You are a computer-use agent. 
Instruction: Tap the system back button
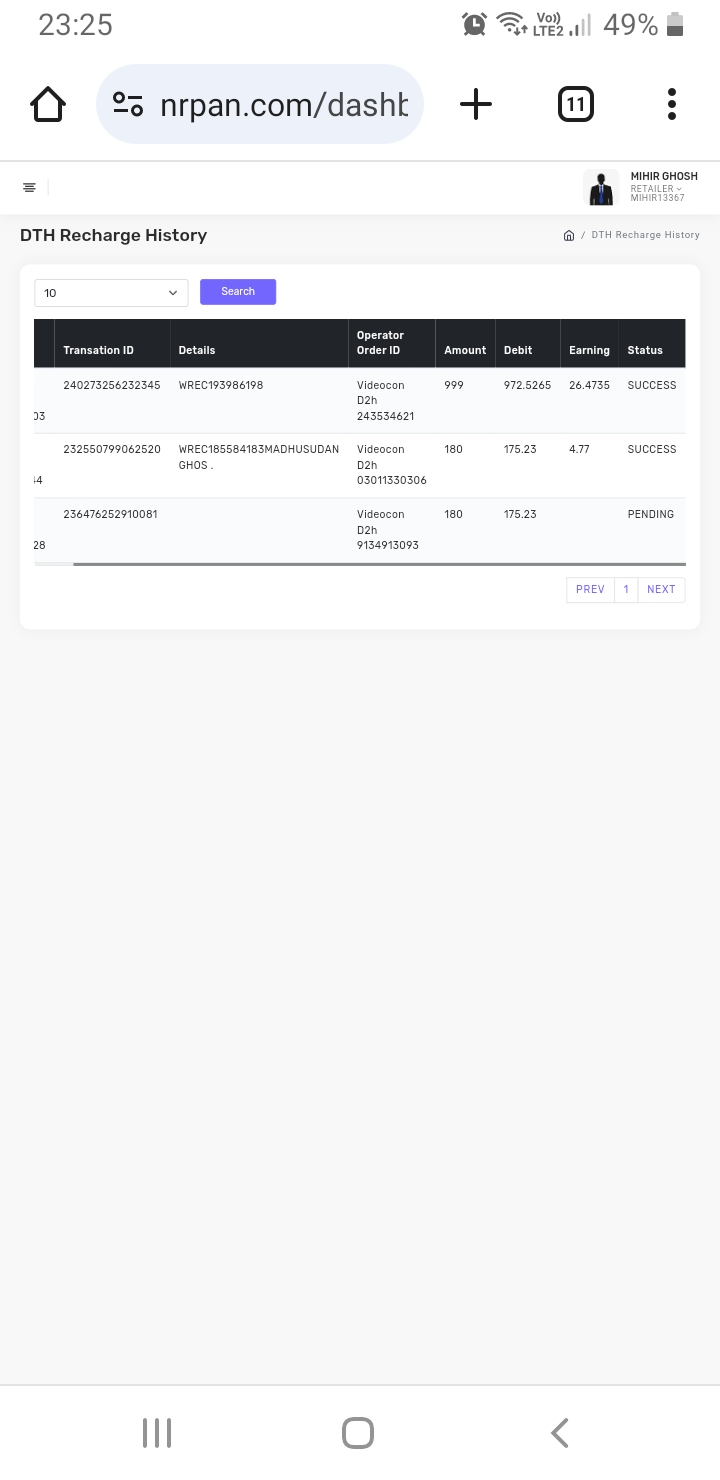pos(560,1433)
